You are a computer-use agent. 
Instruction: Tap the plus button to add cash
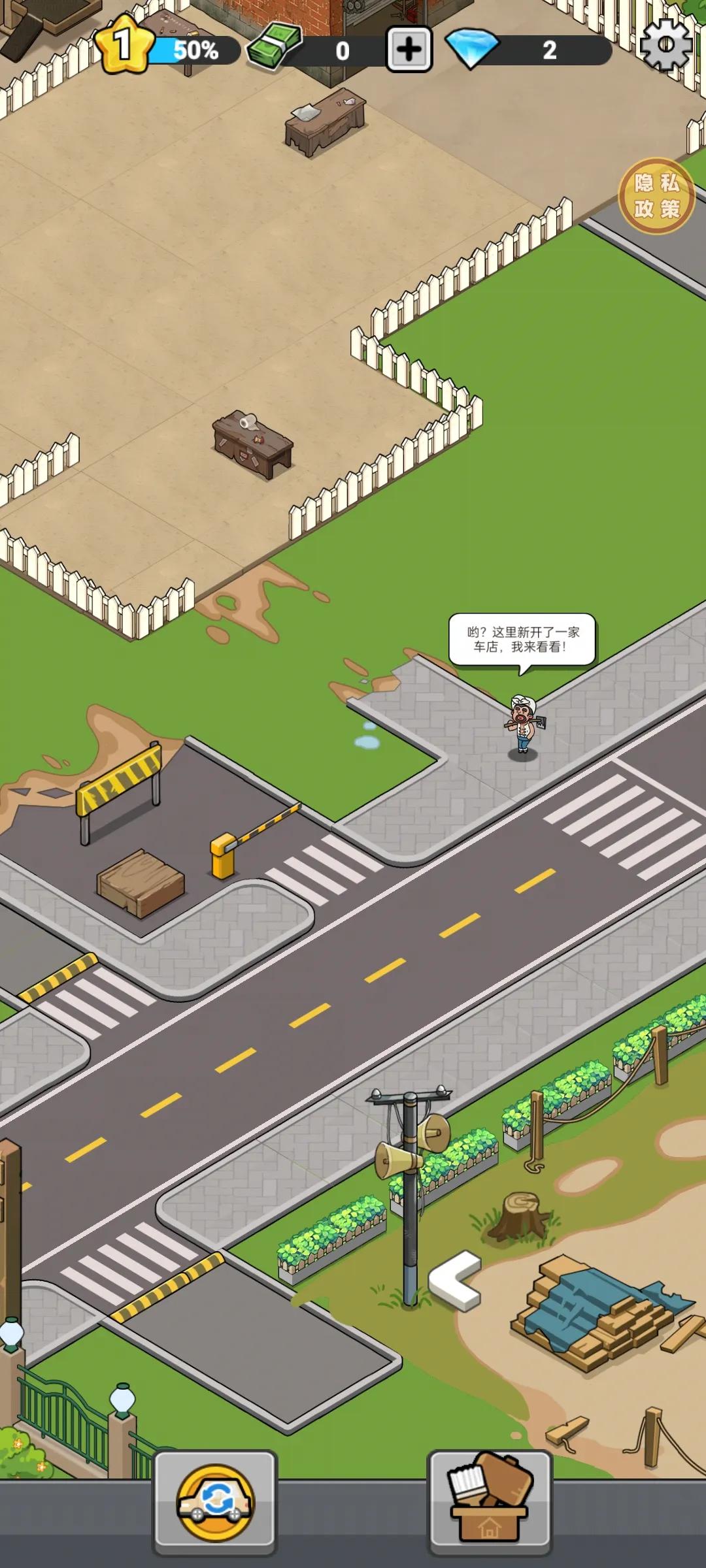tap(409, 49)
